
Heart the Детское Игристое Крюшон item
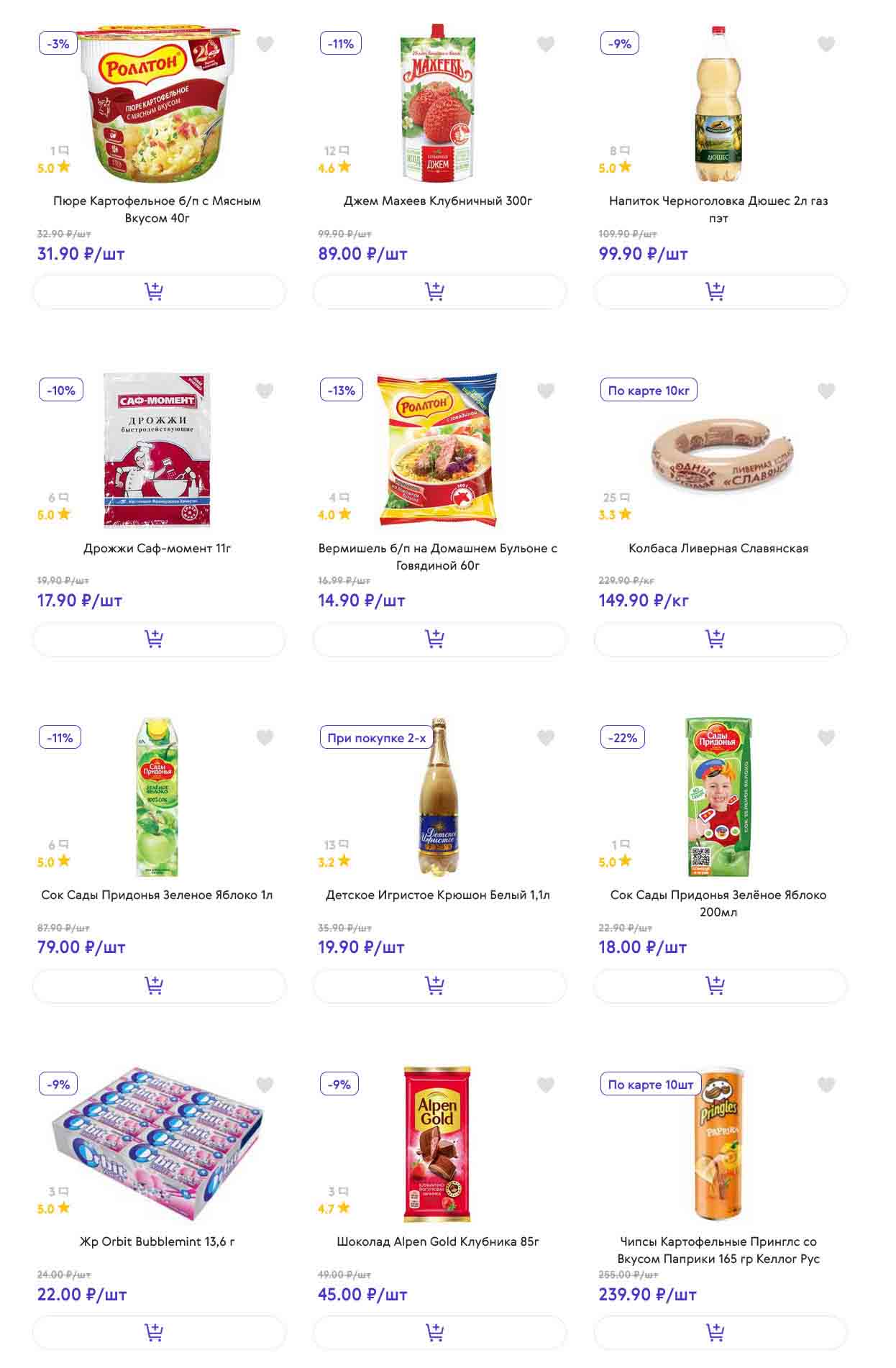click(546, 738)
